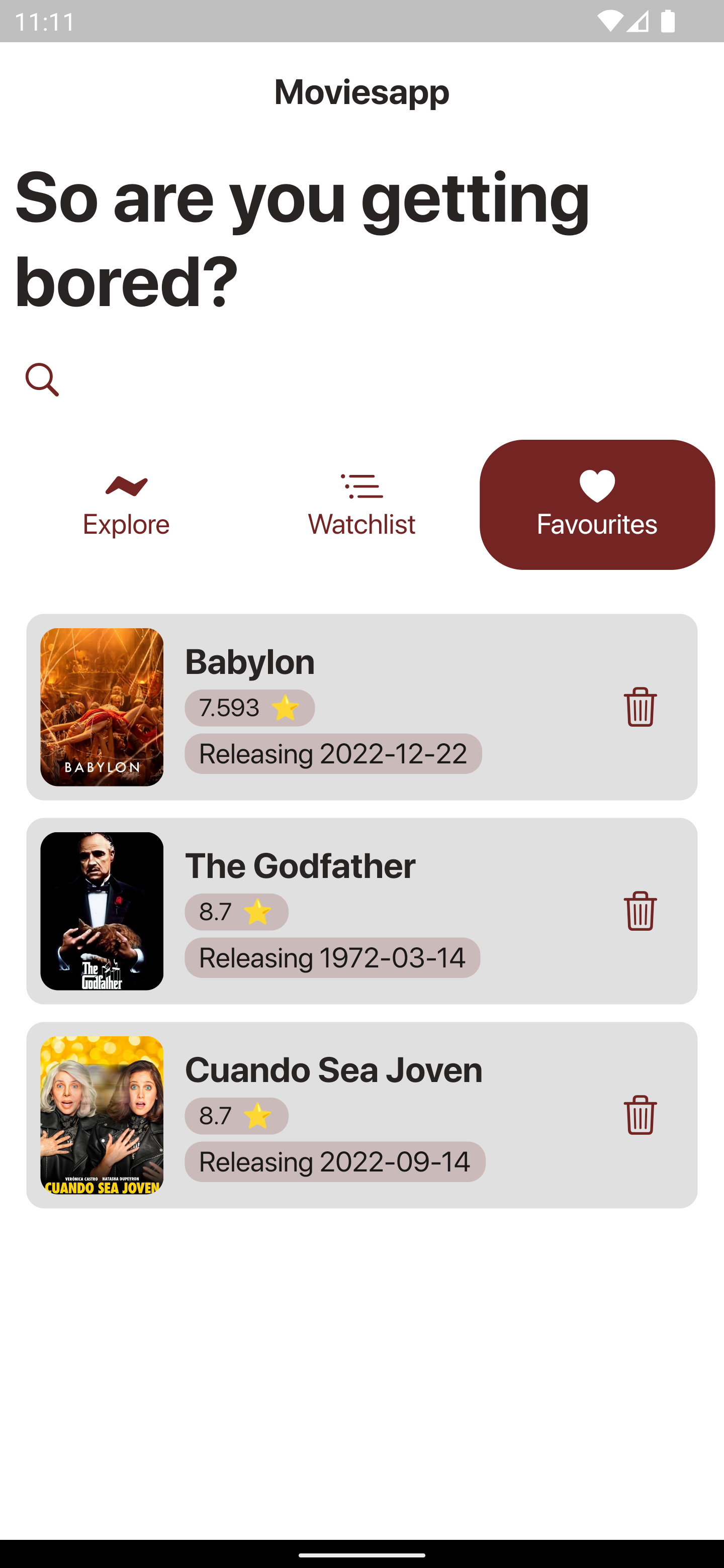Delete Cuando Sea Joven via trash icon
The height and width of the screenshot is (1568, 724).
click(640, 1116)
